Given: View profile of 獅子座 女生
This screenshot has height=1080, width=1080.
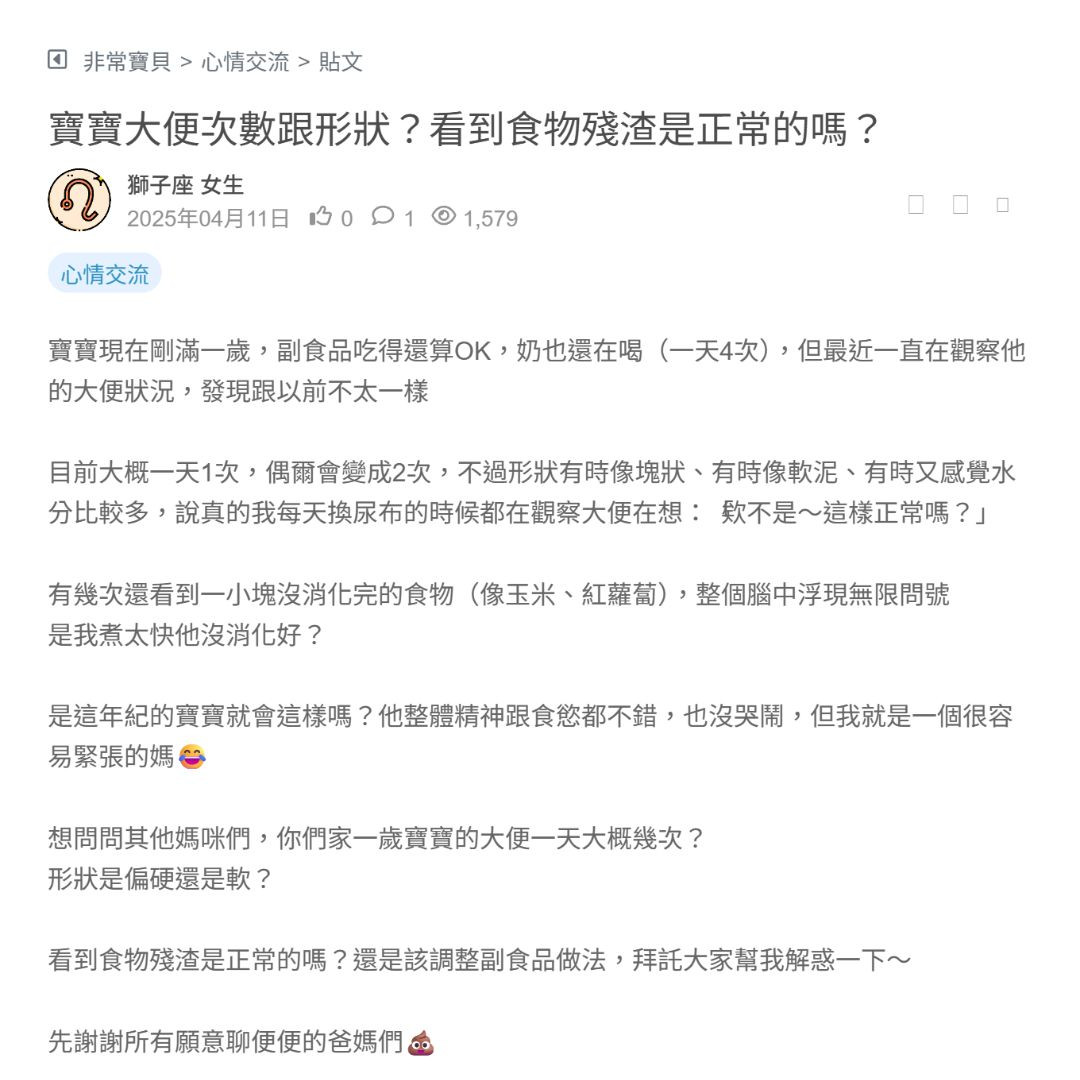Looking at the screenshot, I should (x=185, y=185).
